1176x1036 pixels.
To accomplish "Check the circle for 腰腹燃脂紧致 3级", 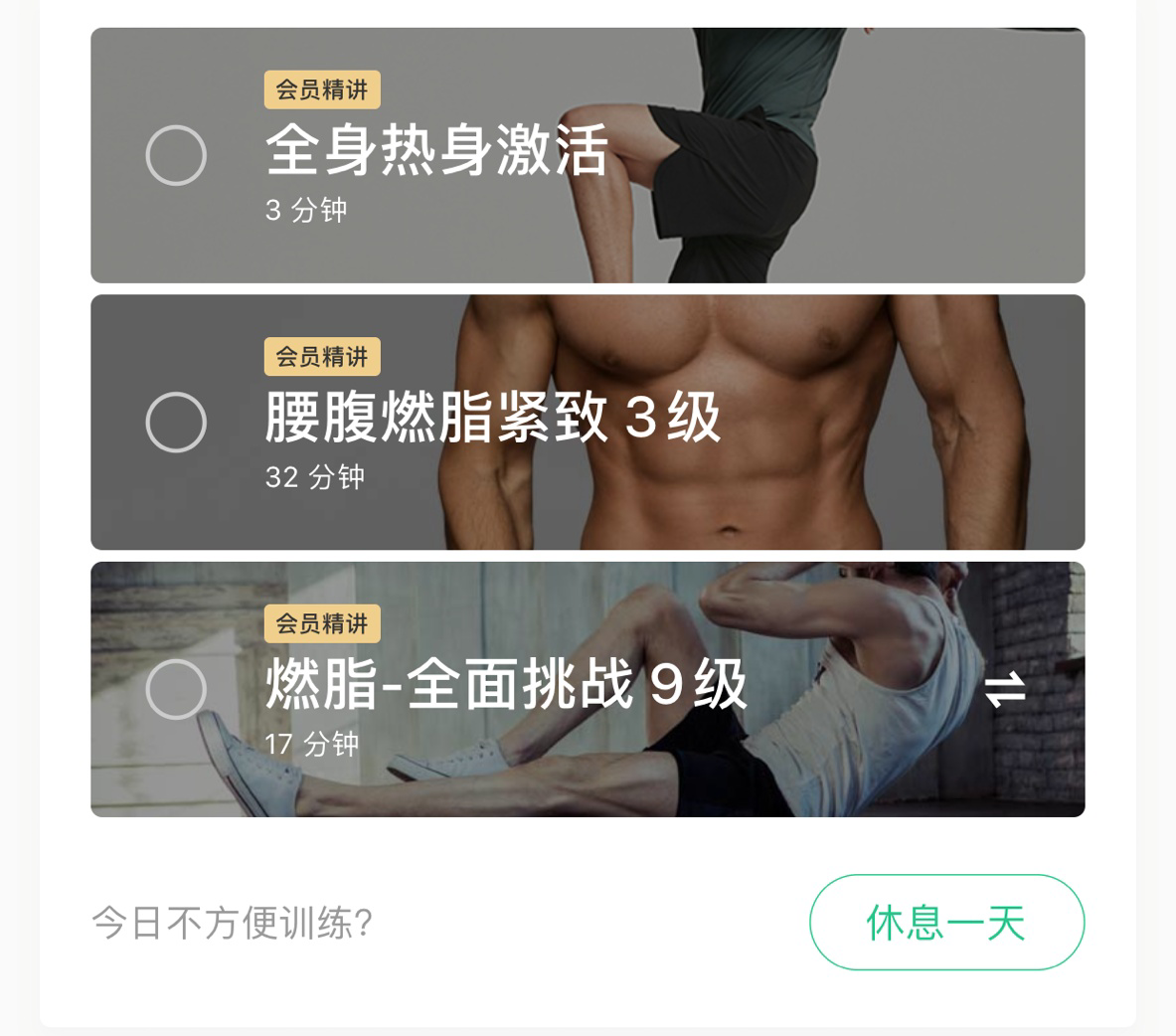I will click(x=176, y=423).
